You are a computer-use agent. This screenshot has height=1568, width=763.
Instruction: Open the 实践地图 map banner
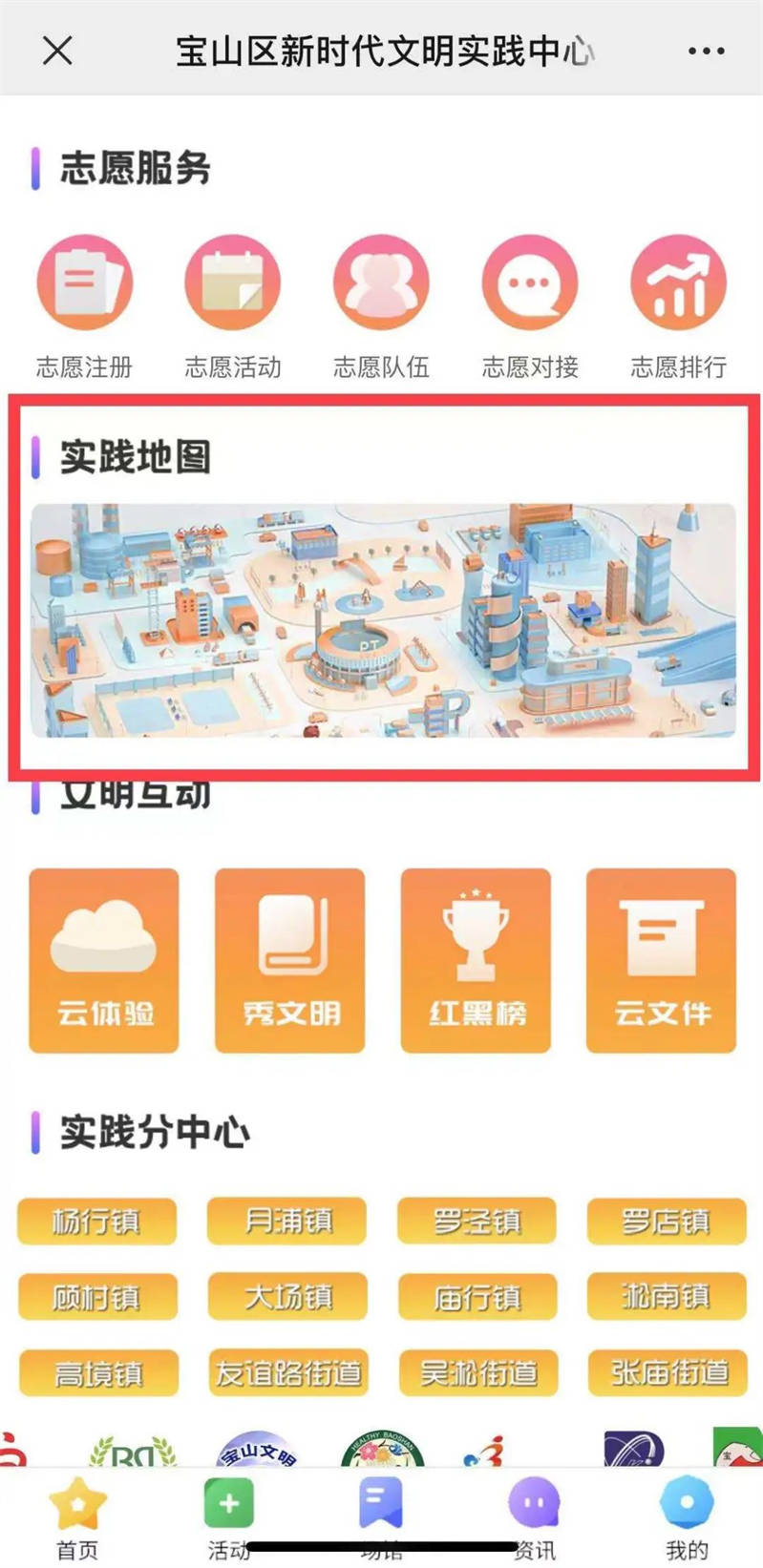[383, 620]
